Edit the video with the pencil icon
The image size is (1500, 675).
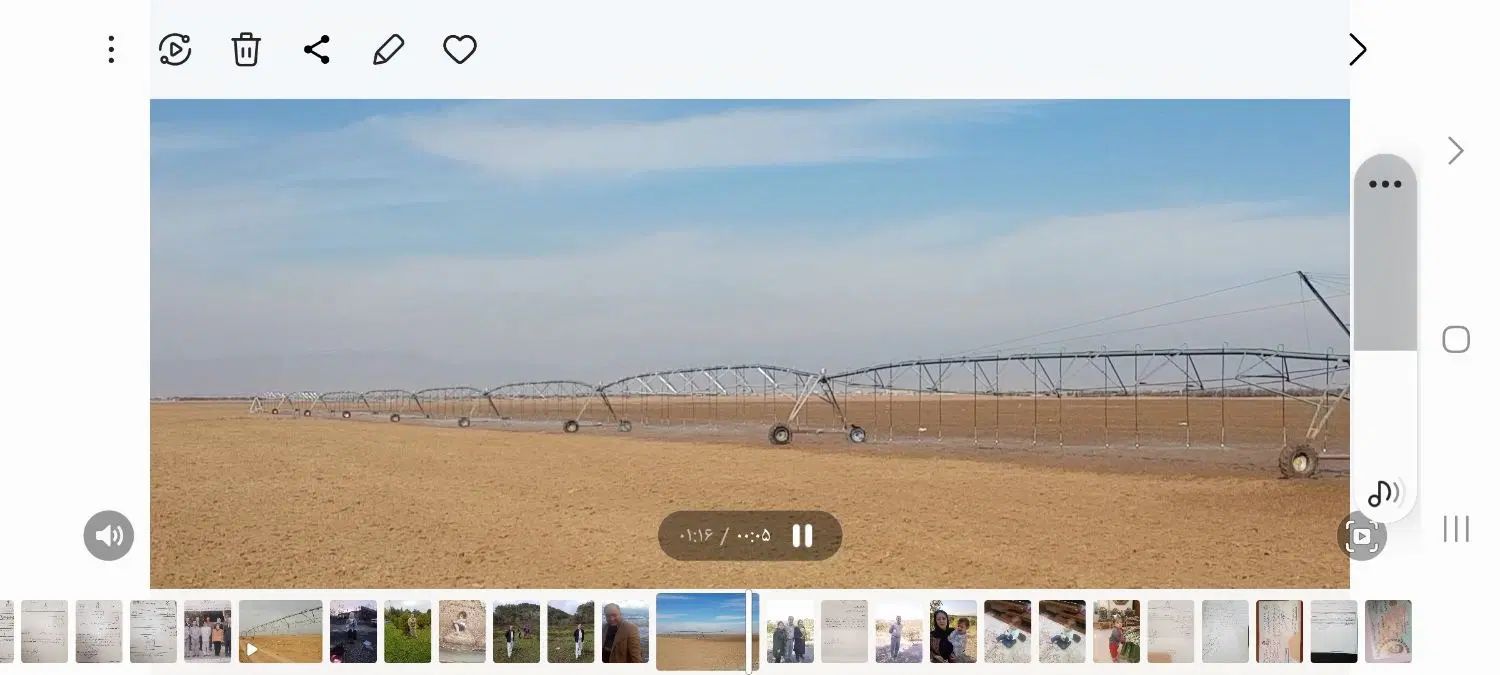[x=388, y=50]
